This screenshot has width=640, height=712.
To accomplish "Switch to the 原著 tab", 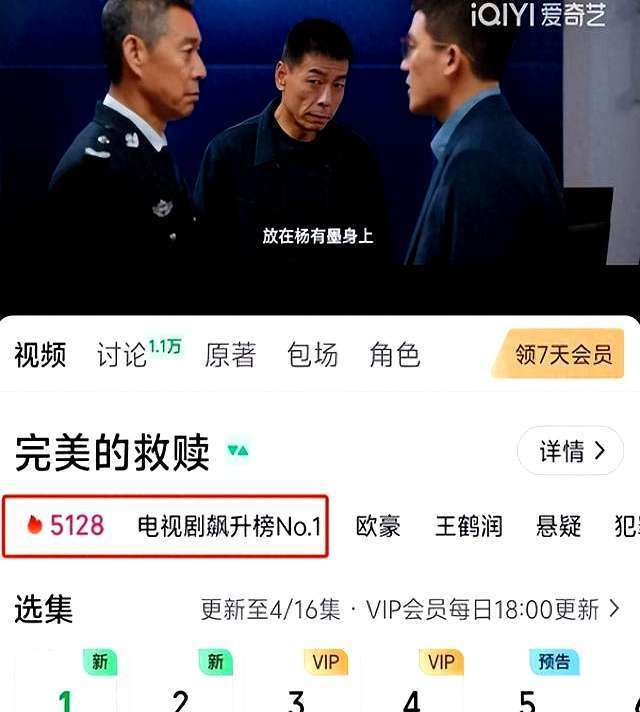I will click(x=230, y=355).
